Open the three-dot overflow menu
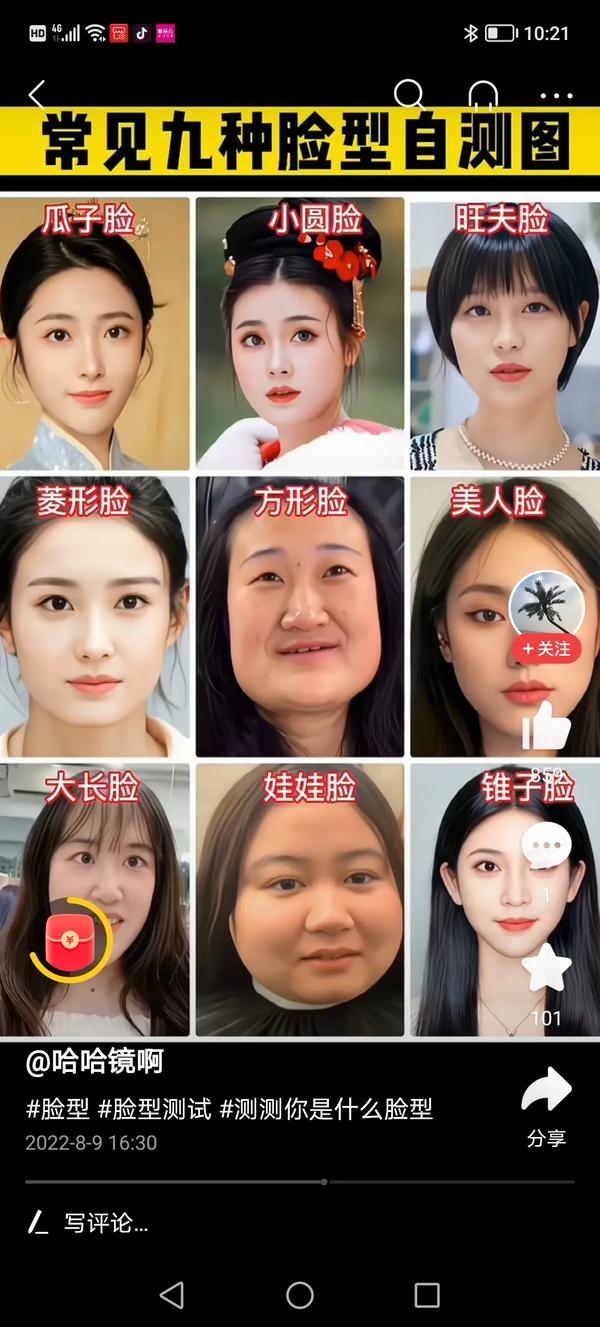Screen dimensions: 600x1327 [x=557, y=96]
